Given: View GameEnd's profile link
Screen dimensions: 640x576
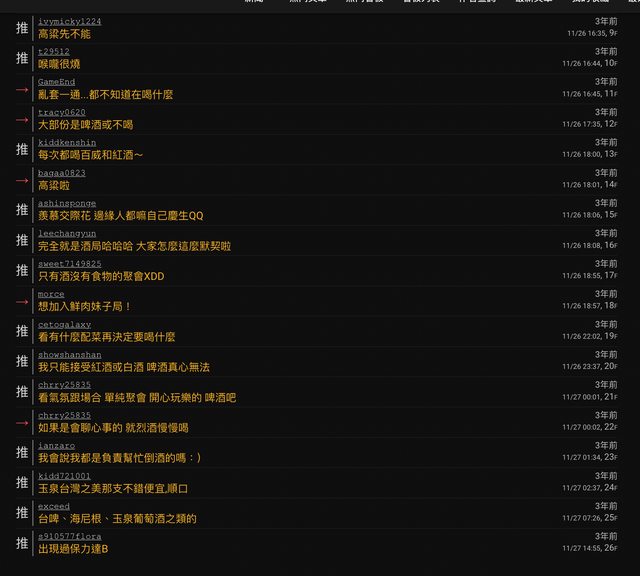Looking at the screenshot, I should (56, 82).
